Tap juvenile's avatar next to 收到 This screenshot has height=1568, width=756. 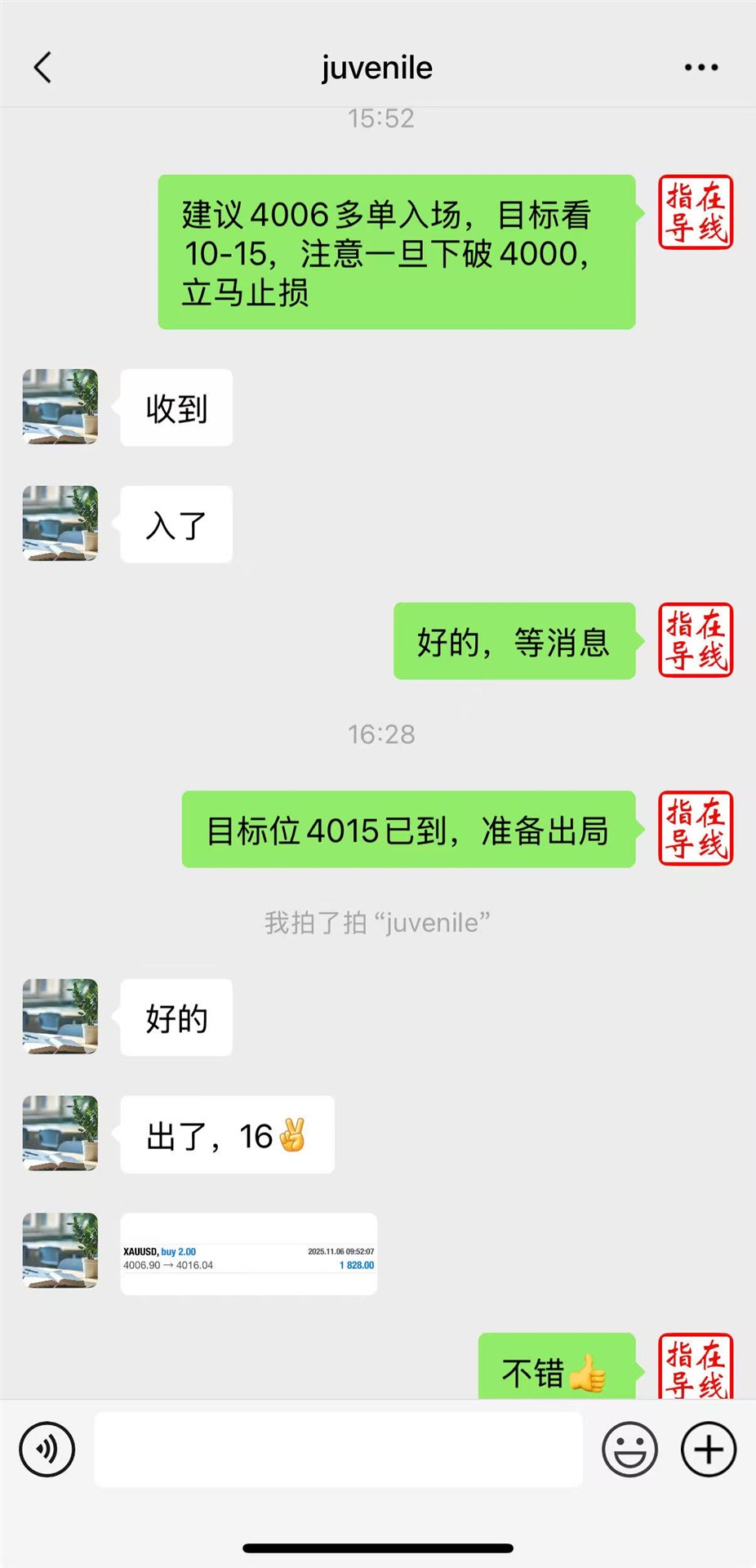(x=60, y=407)
